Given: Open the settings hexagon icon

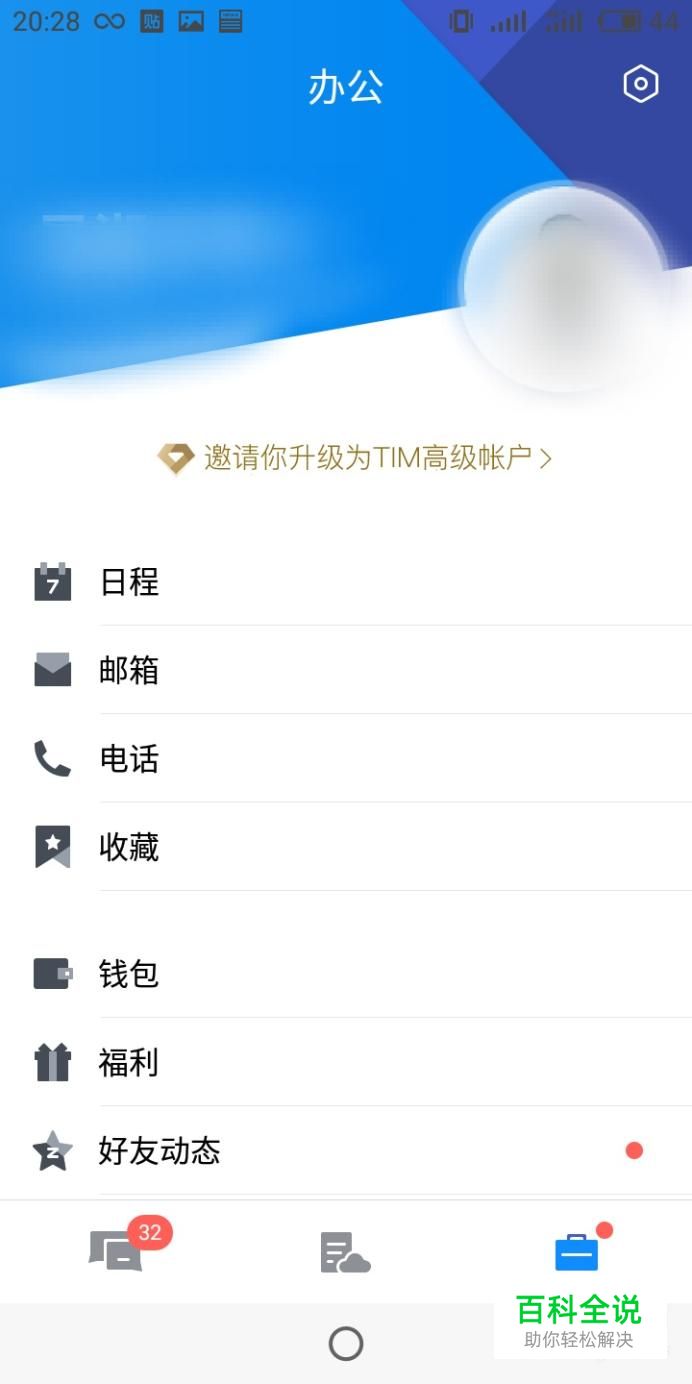Looking at the screenshot, I should 640,84.
